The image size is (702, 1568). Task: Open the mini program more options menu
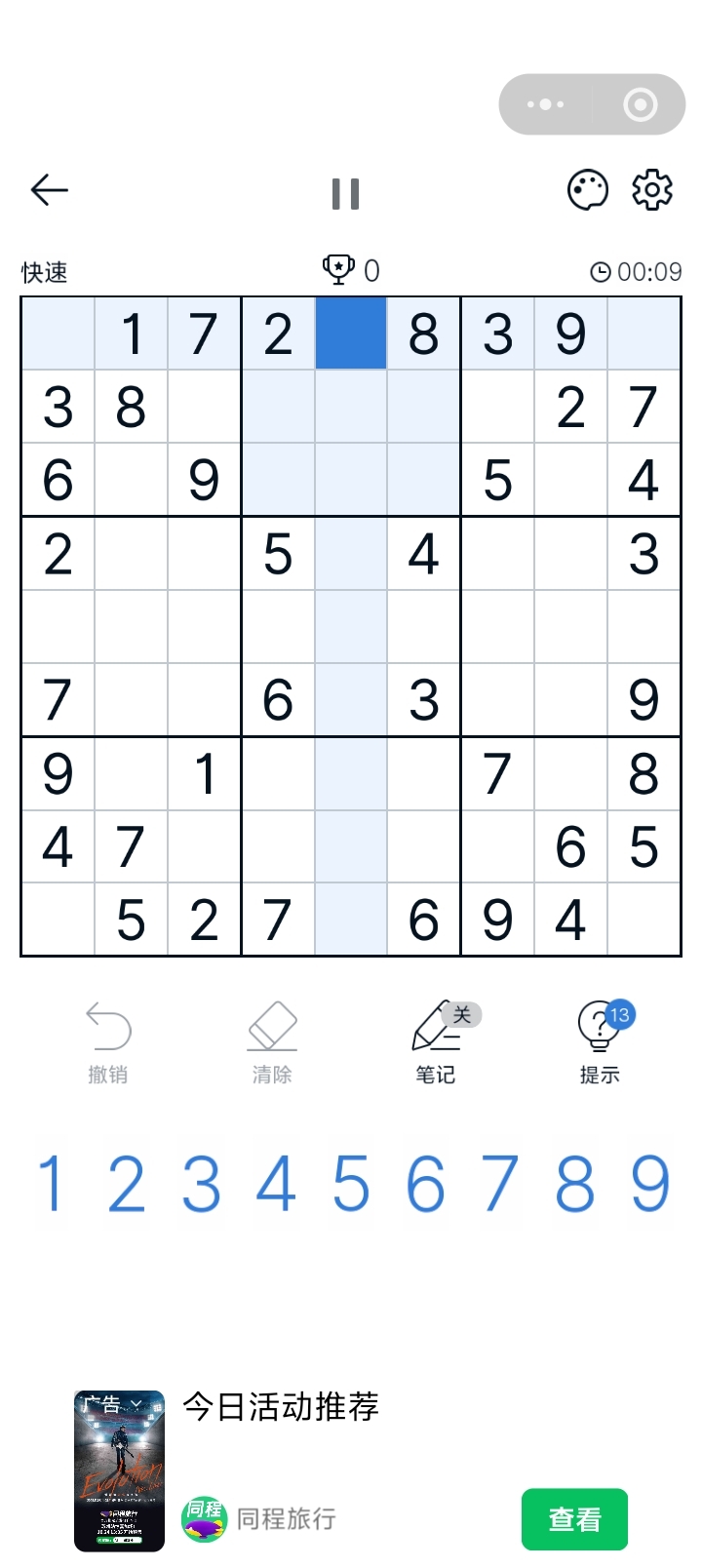[545, 104]
